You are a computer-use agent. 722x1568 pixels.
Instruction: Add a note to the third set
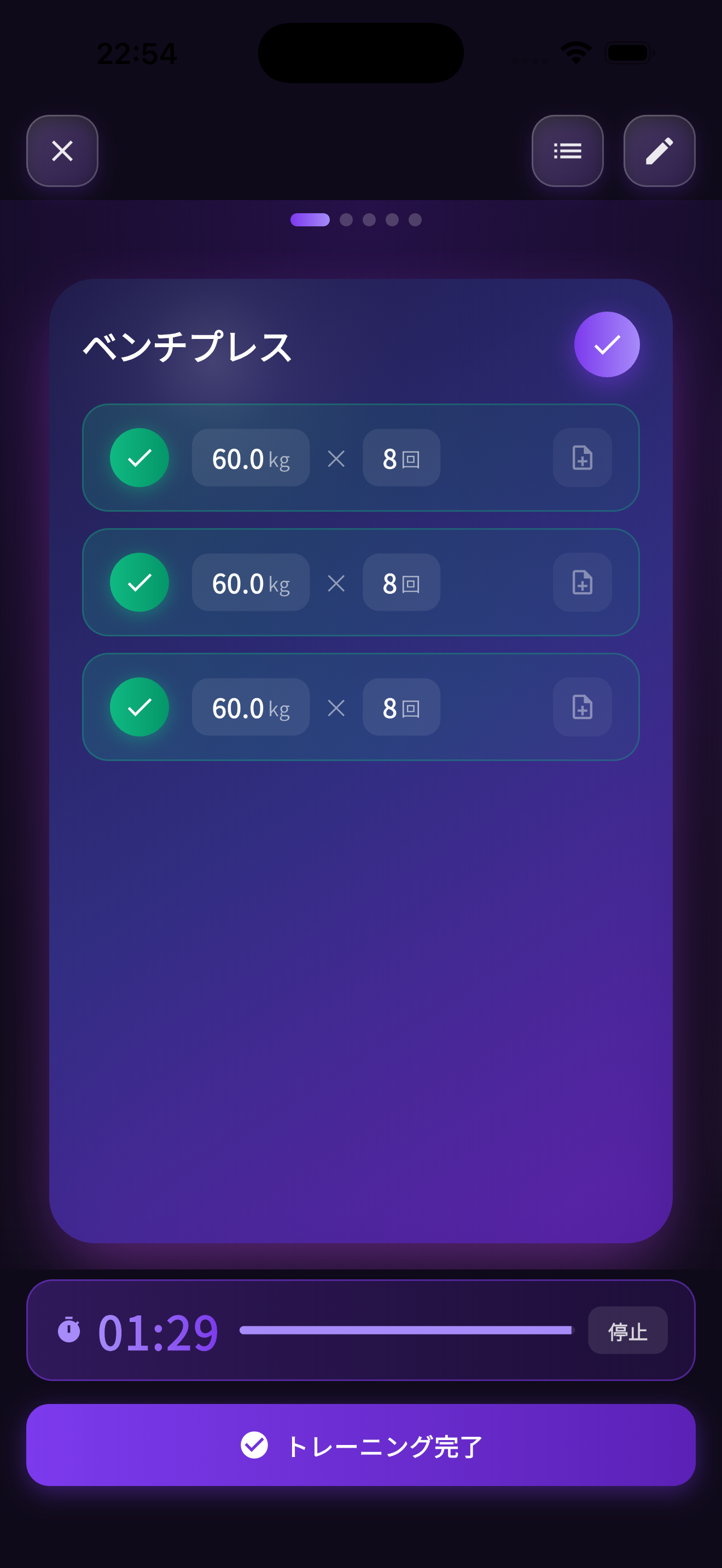(x=582, y=707)
